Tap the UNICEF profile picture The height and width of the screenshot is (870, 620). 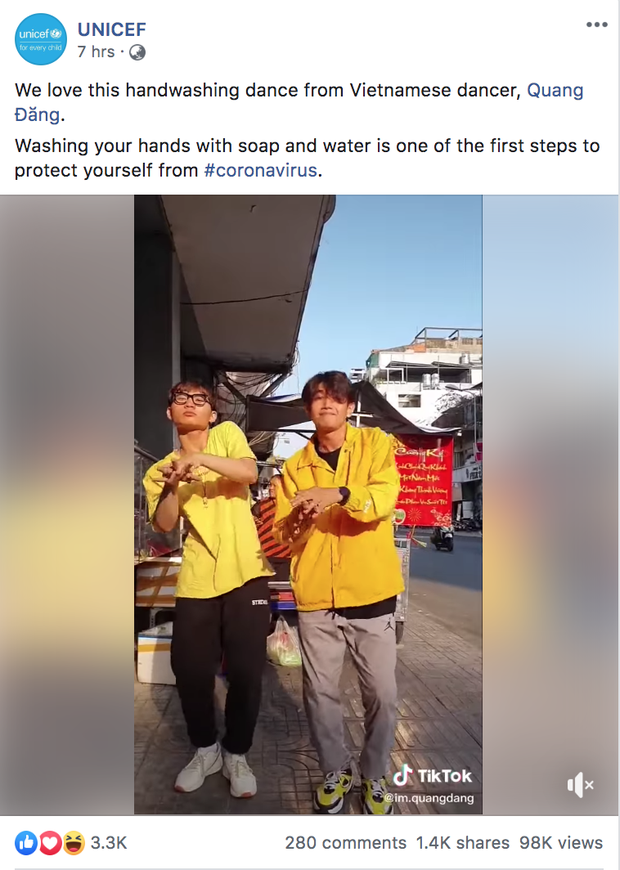click(x=41, y=40)
